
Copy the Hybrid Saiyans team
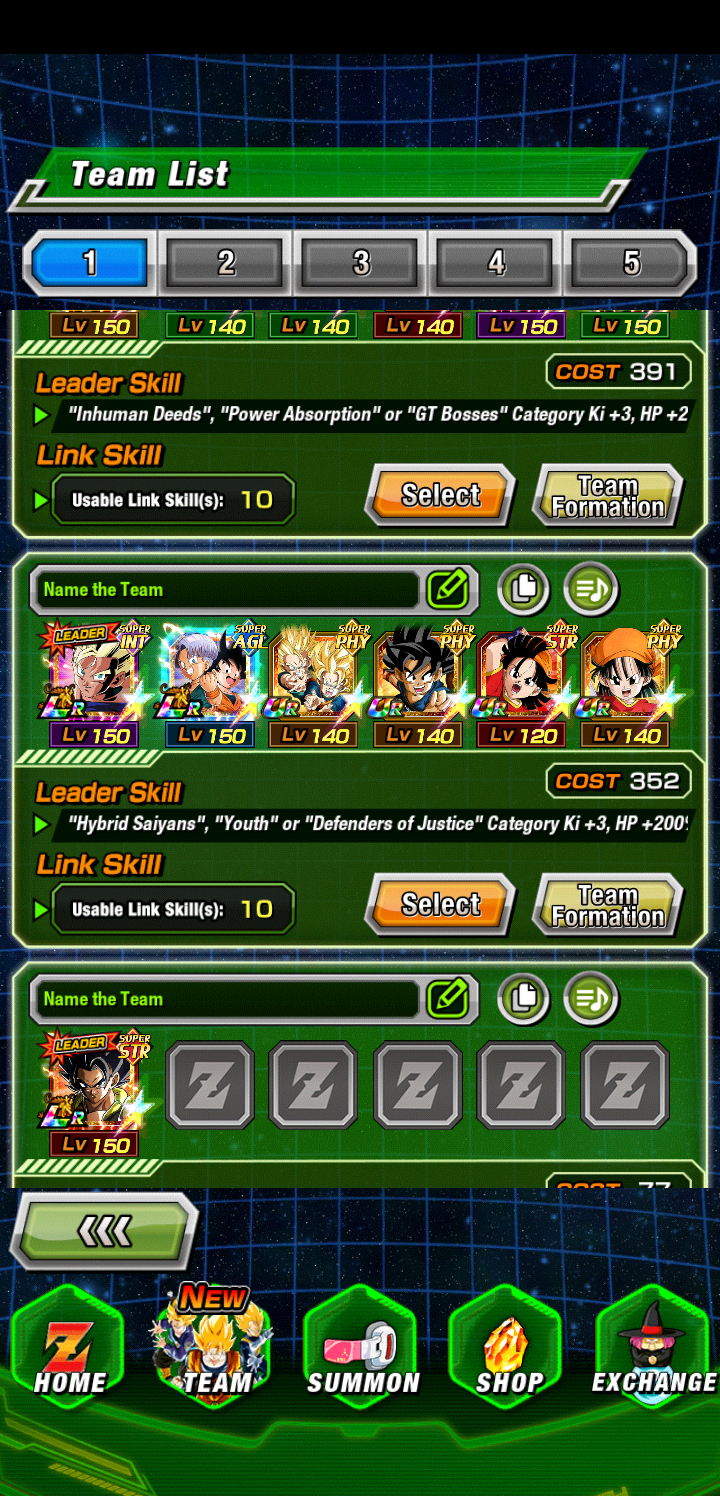pos(524,589)
